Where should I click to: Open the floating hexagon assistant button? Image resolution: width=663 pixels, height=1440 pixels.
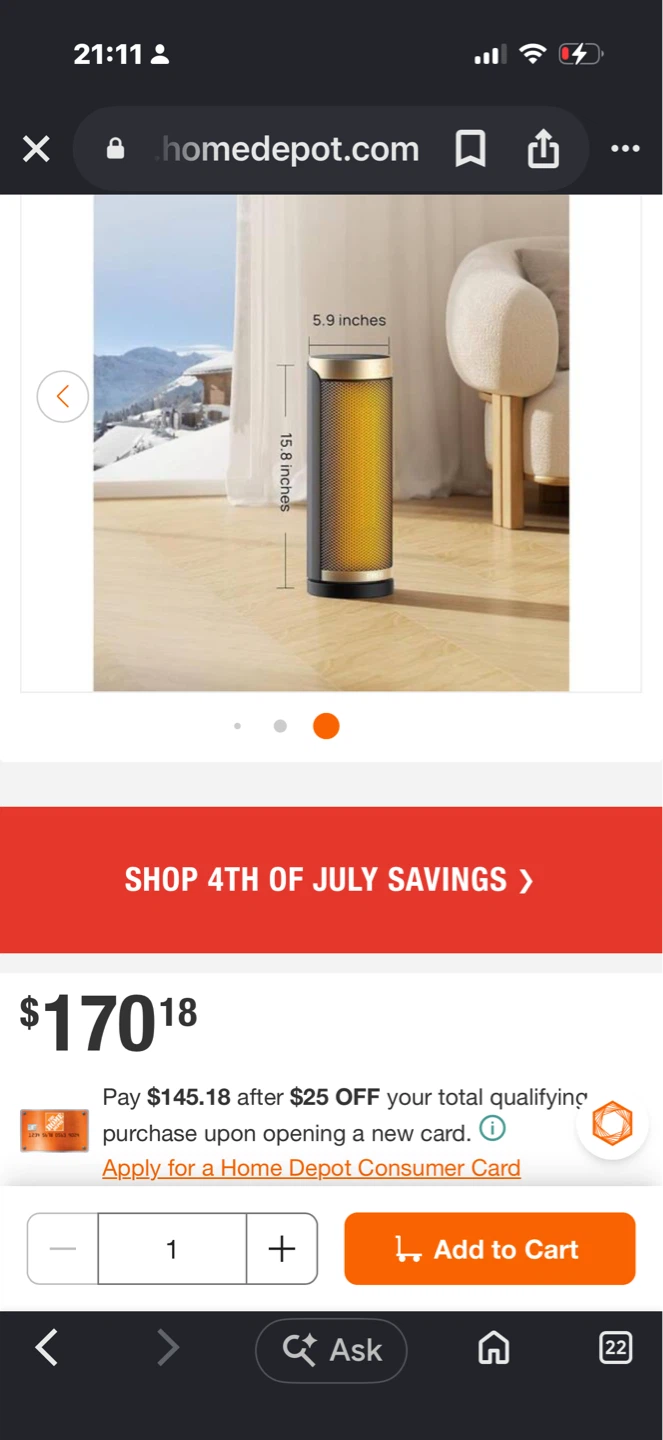(612, 1123)
